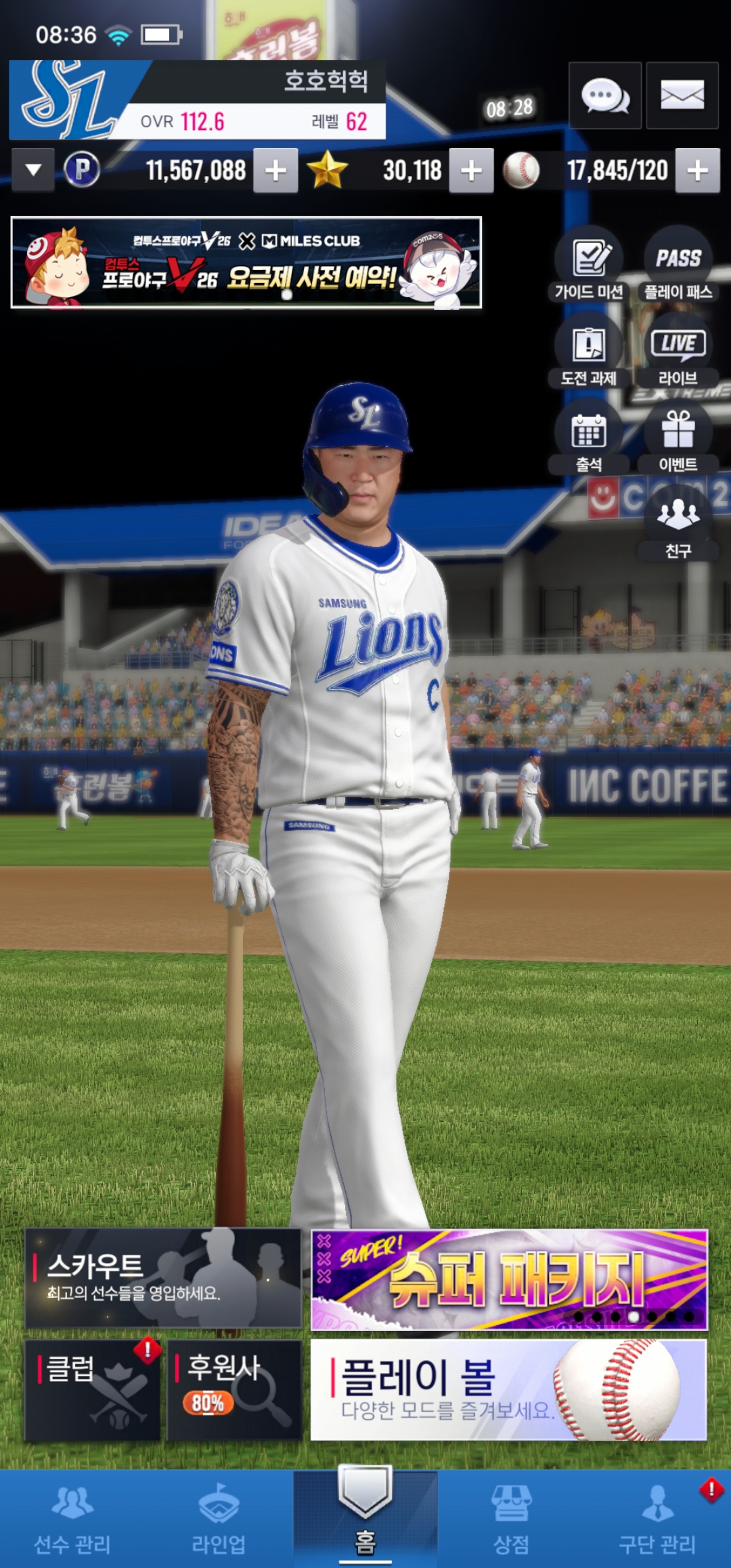Add play balls with the plus button
This screenshot has width=731, height=1568.
pos(697,171)
